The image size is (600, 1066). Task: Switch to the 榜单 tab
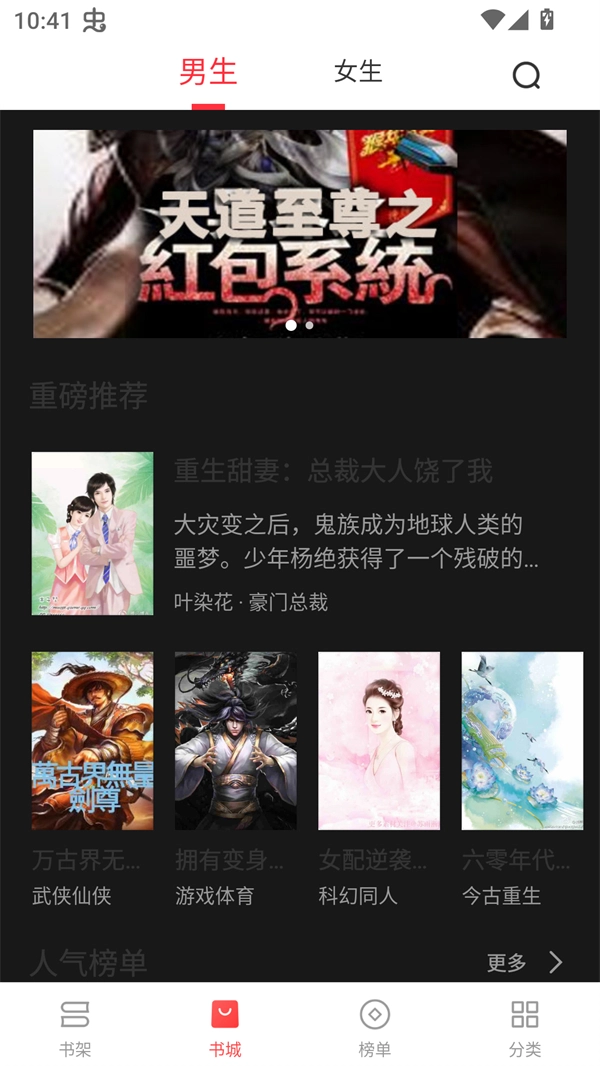pyautogui.click(x=375, y=1027)
